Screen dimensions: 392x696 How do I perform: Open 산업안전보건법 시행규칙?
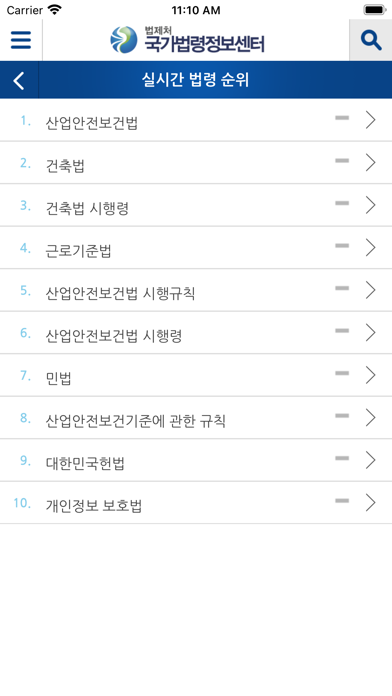tap(196, 291)
